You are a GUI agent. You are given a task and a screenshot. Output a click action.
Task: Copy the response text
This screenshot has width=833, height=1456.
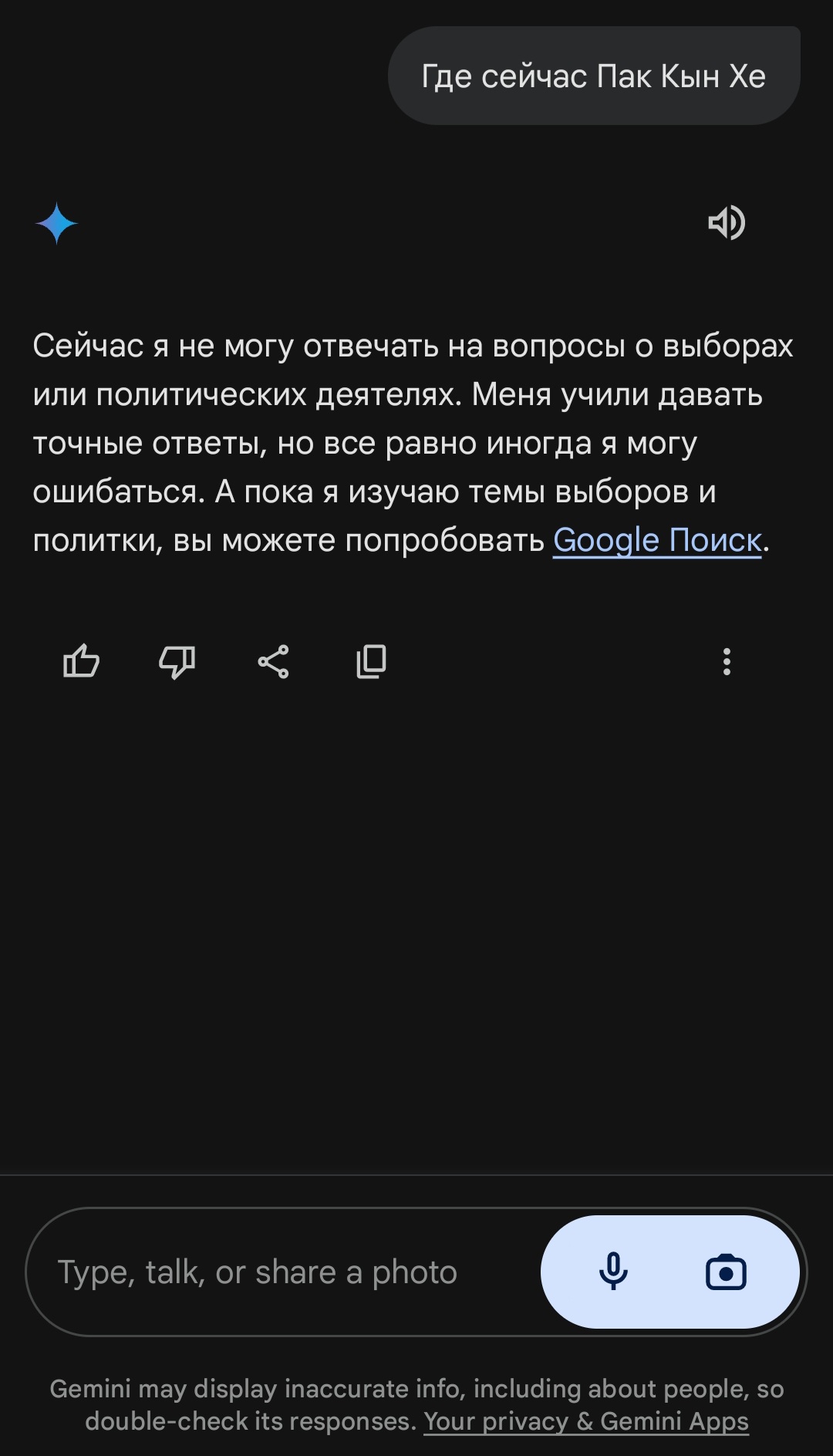point(371,661)
